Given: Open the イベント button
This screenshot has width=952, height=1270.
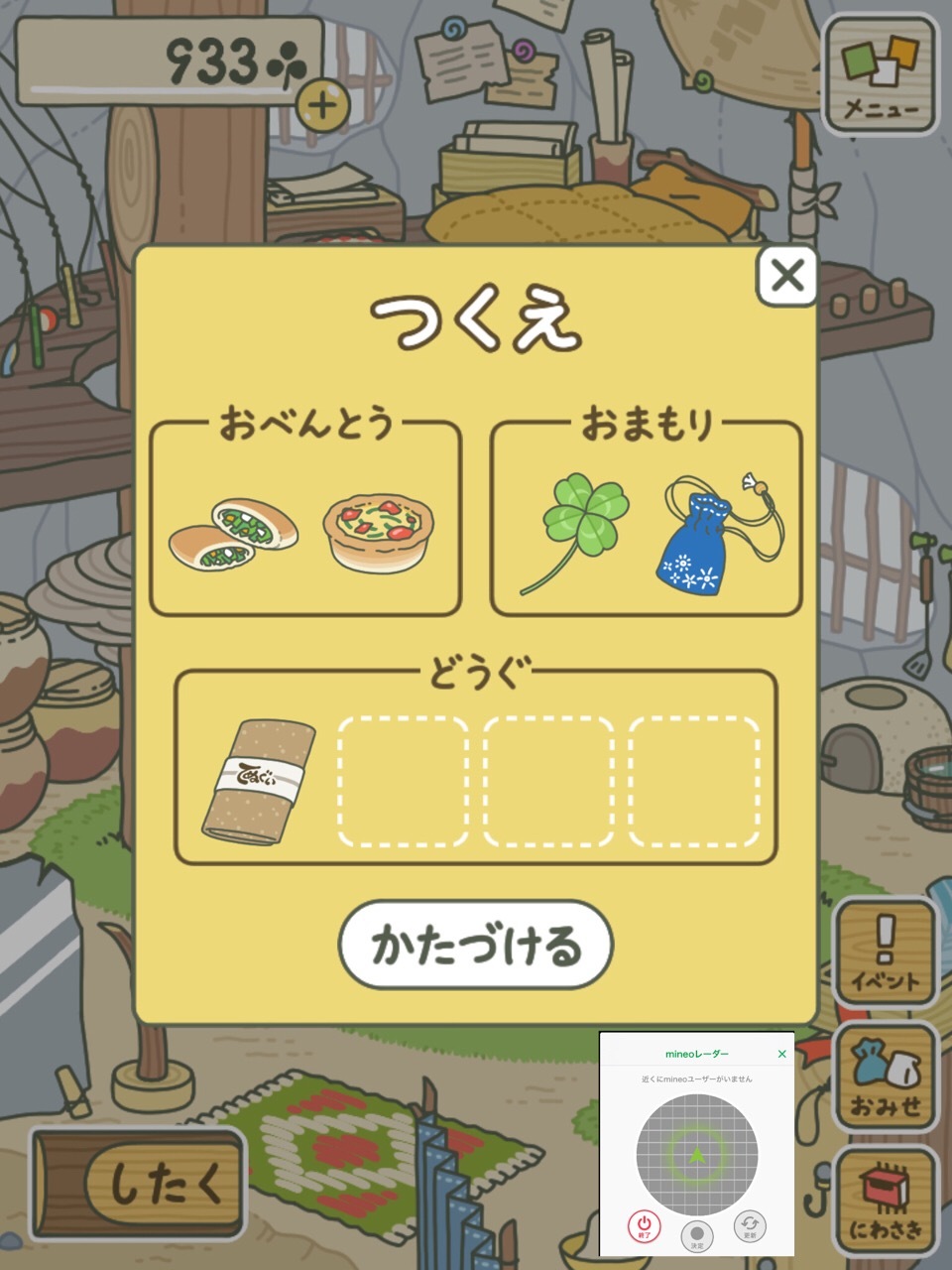Looking at the screenshot, I should coord(886,953).
